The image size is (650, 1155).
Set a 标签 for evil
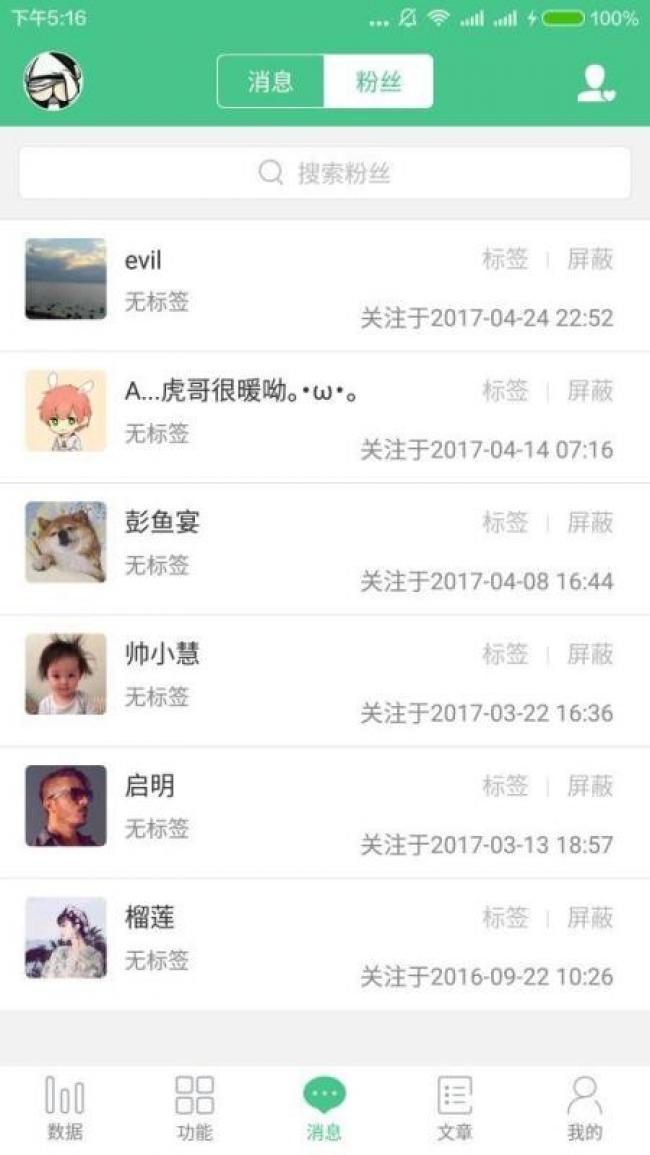point(505,259)
